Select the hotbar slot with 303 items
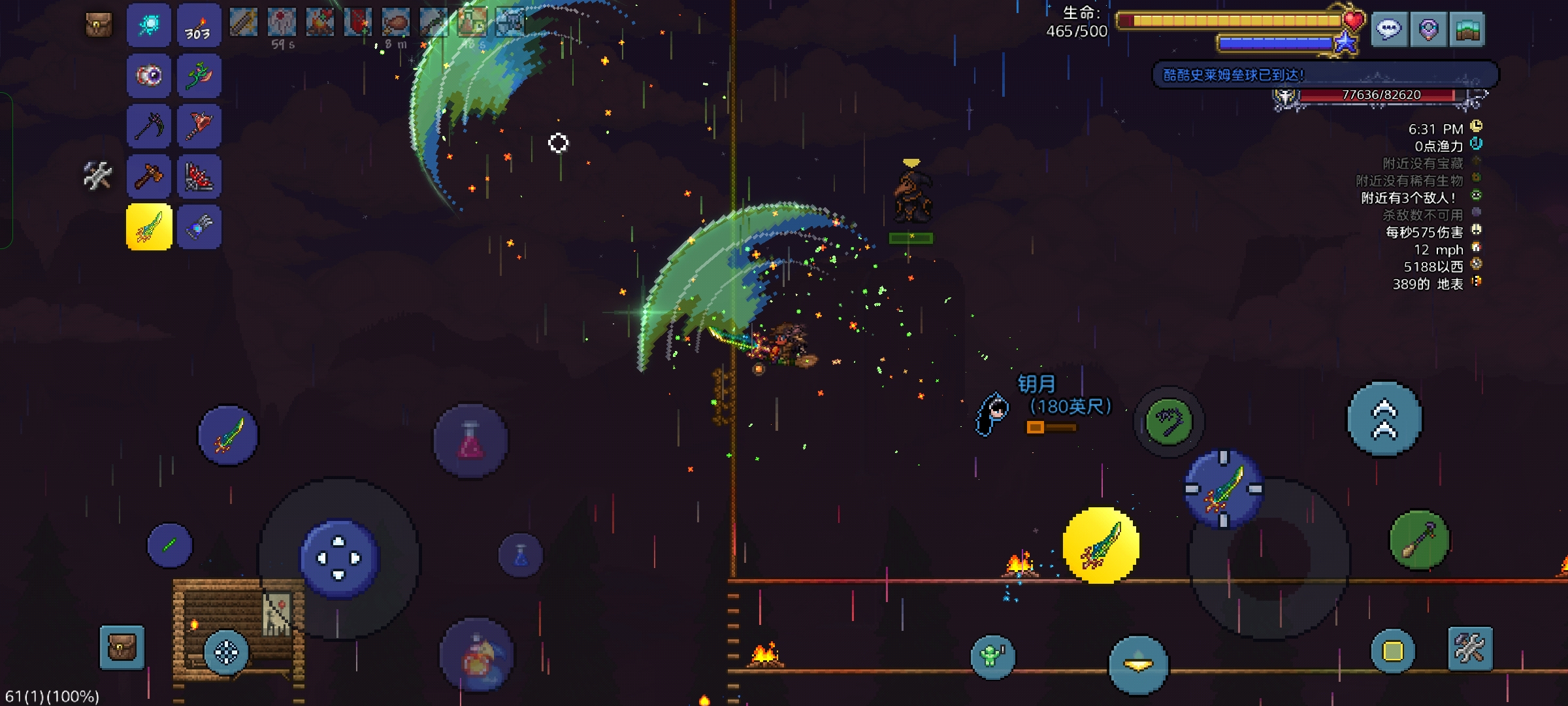The image size is (1568, 706). (199, 25)
